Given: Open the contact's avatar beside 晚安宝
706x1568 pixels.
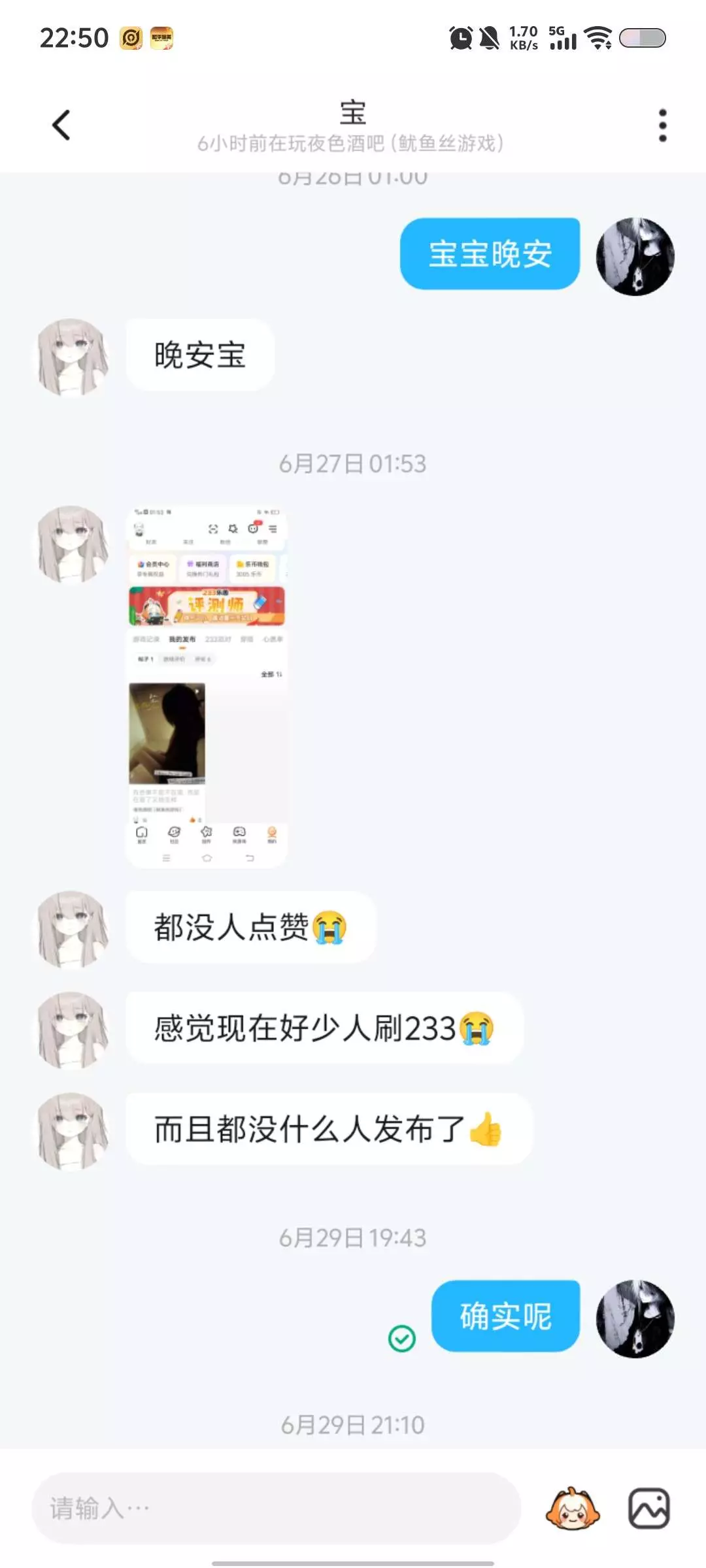Looking at the screenshot, I should (73, 357).
